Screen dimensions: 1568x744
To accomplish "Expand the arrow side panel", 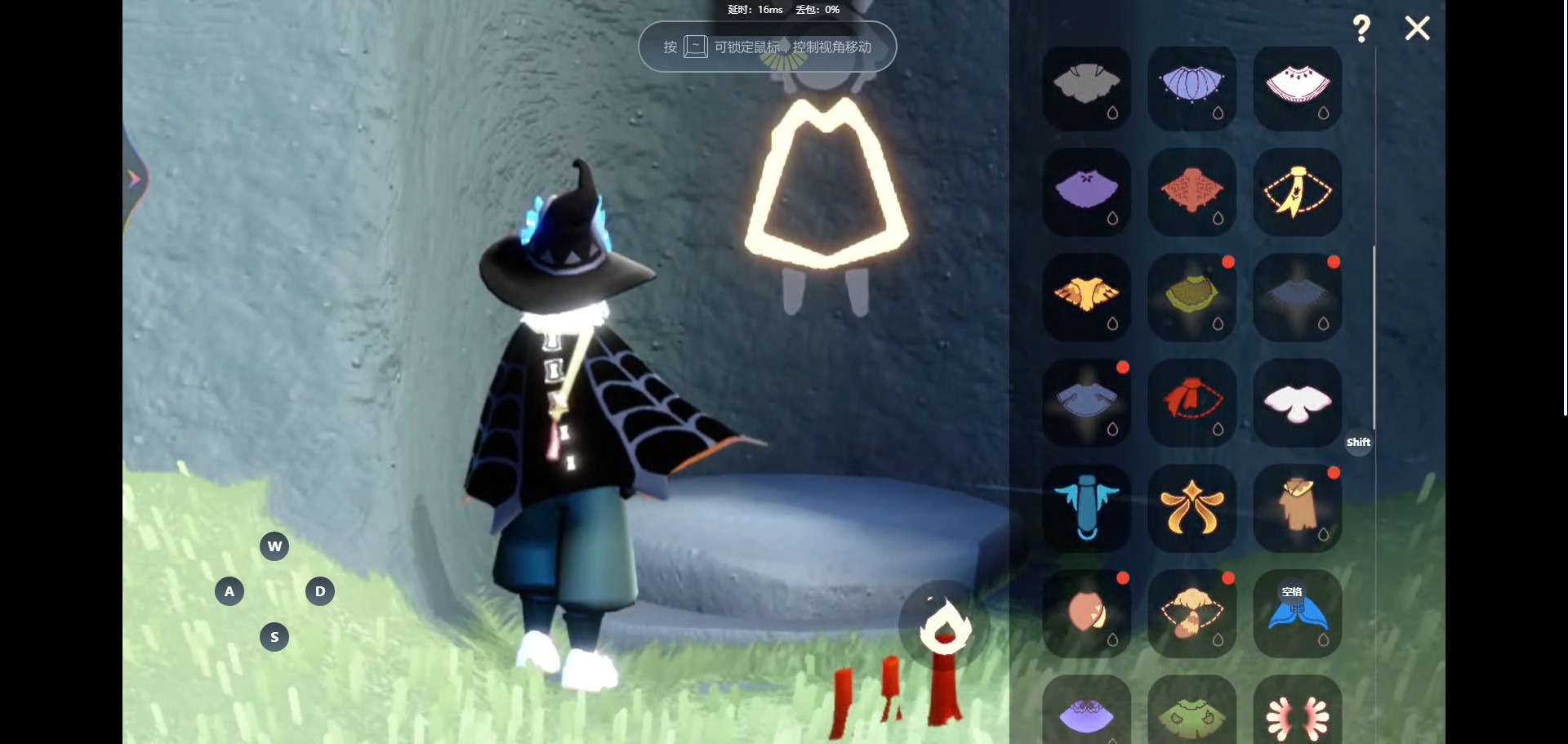I will (x=133, y=180).
